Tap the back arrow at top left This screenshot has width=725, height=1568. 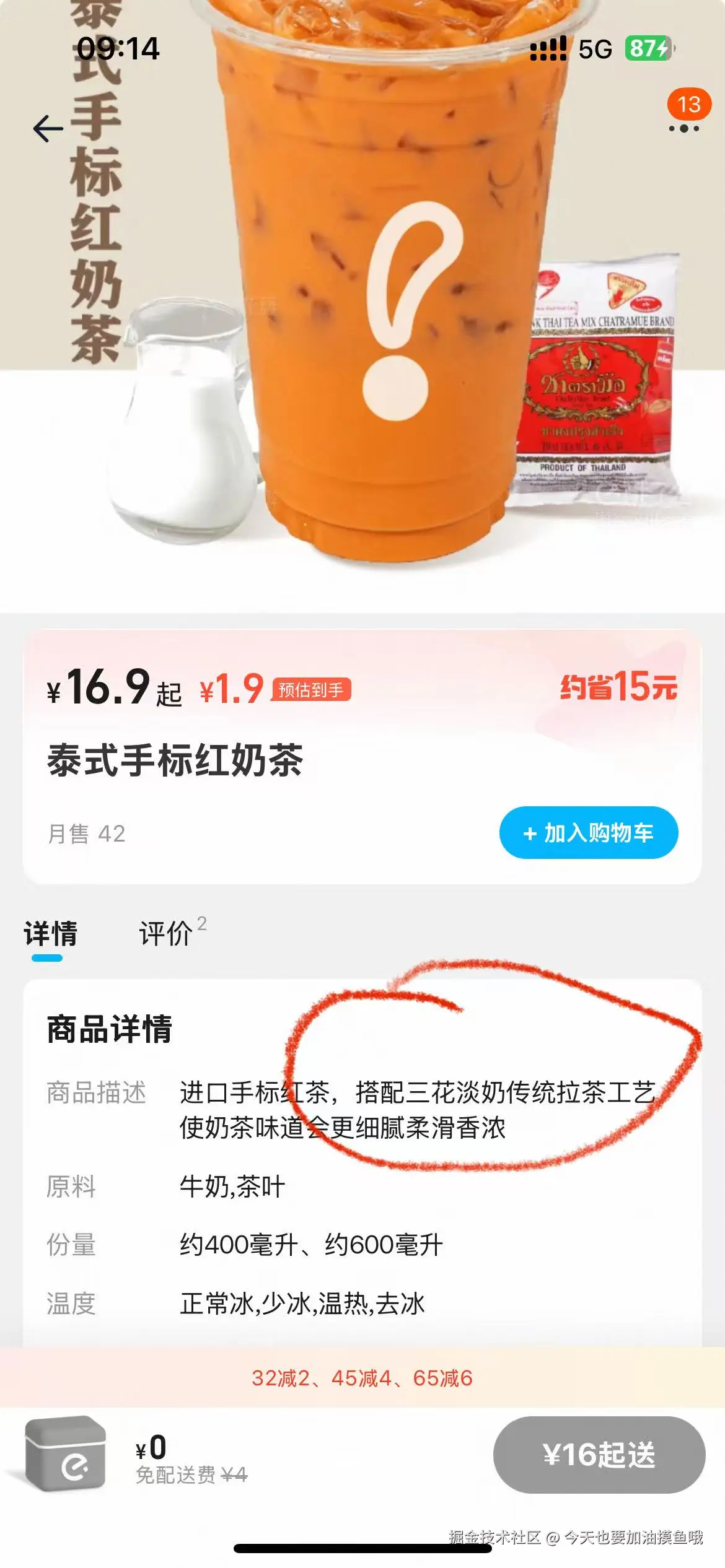(46, 129)
